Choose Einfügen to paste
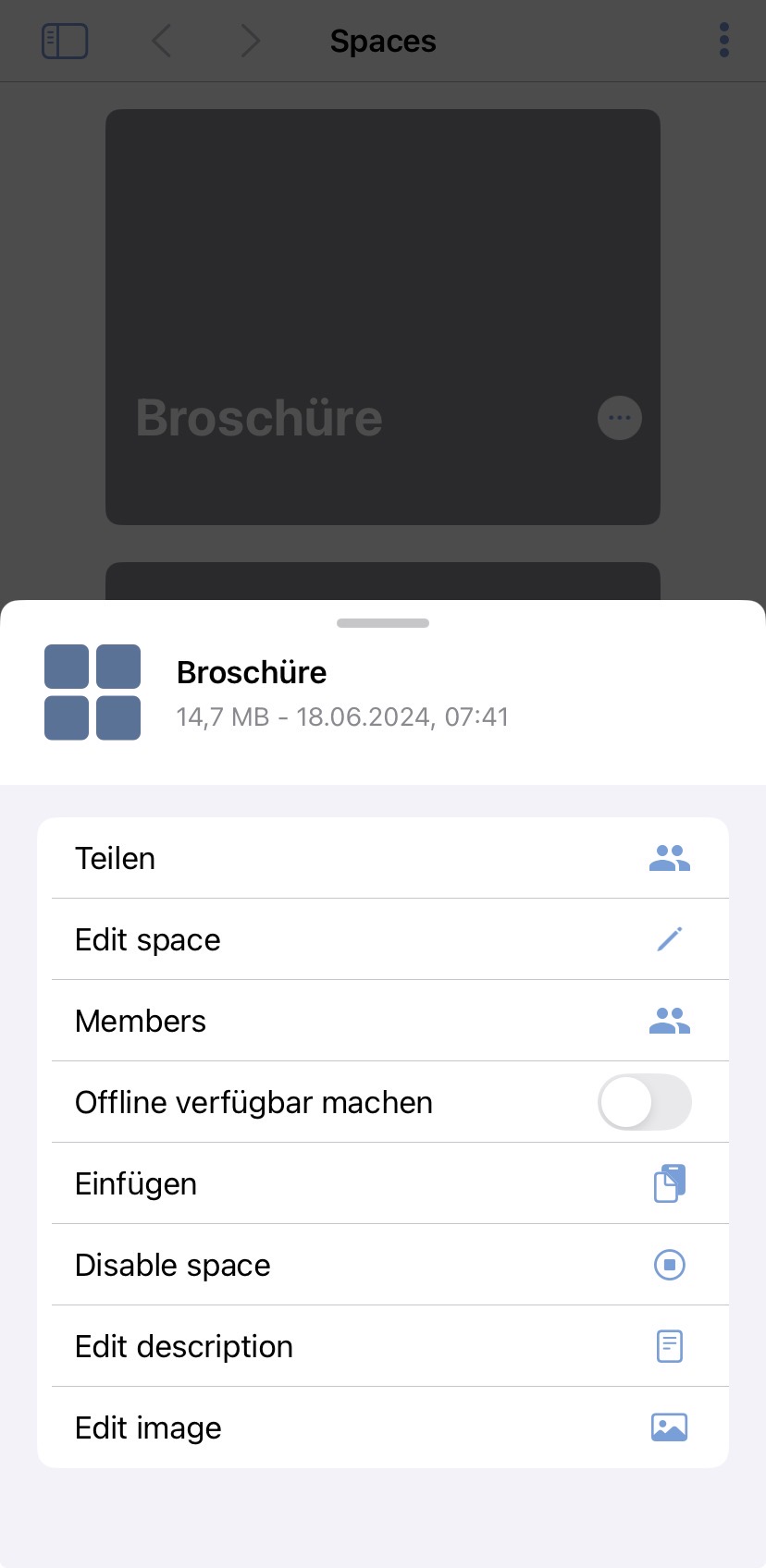 click(x=383, y=1183)
